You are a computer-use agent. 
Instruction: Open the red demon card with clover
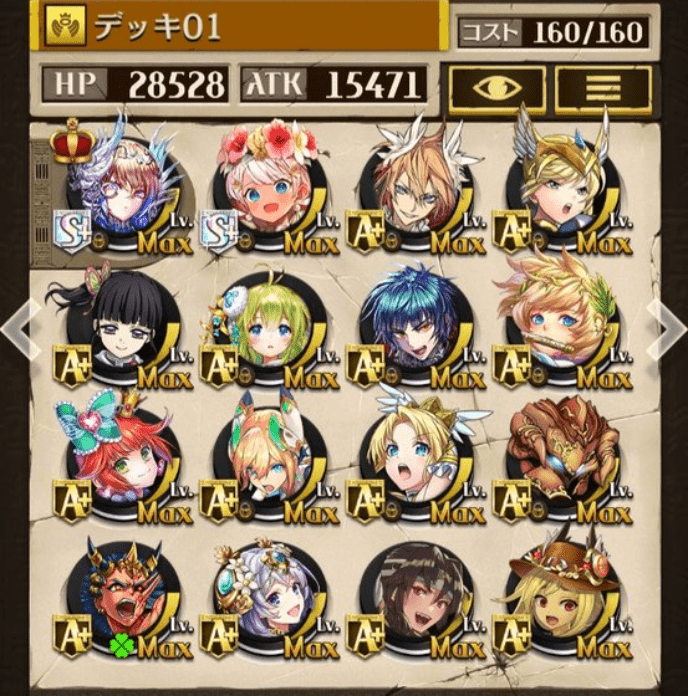point(122,595)
